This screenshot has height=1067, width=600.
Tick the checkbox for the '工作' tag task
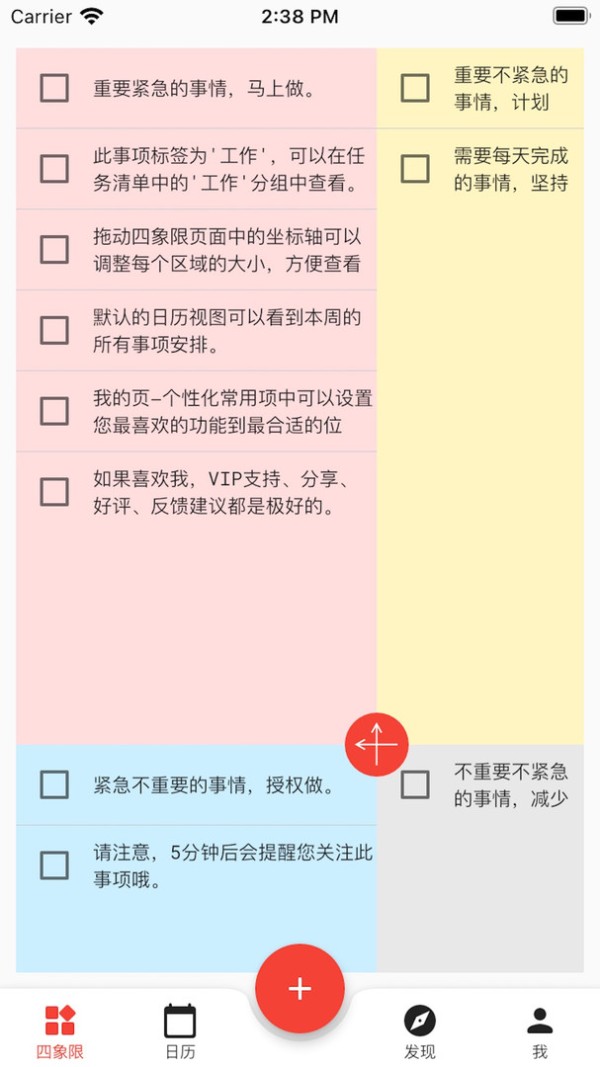[54, 169]
